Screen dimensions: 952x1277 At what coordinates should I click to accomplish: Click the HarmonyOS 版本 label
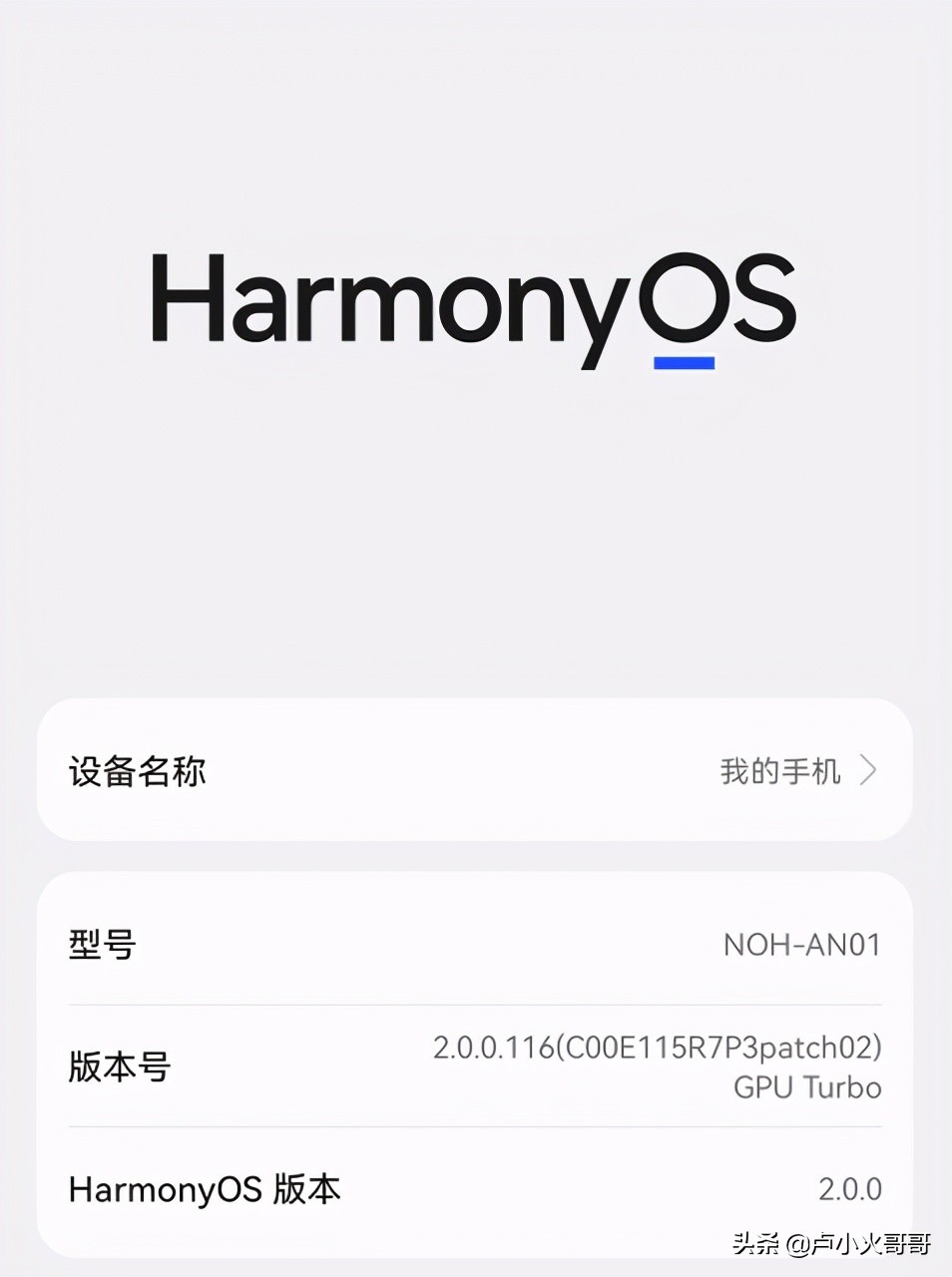click(204, 1189)
